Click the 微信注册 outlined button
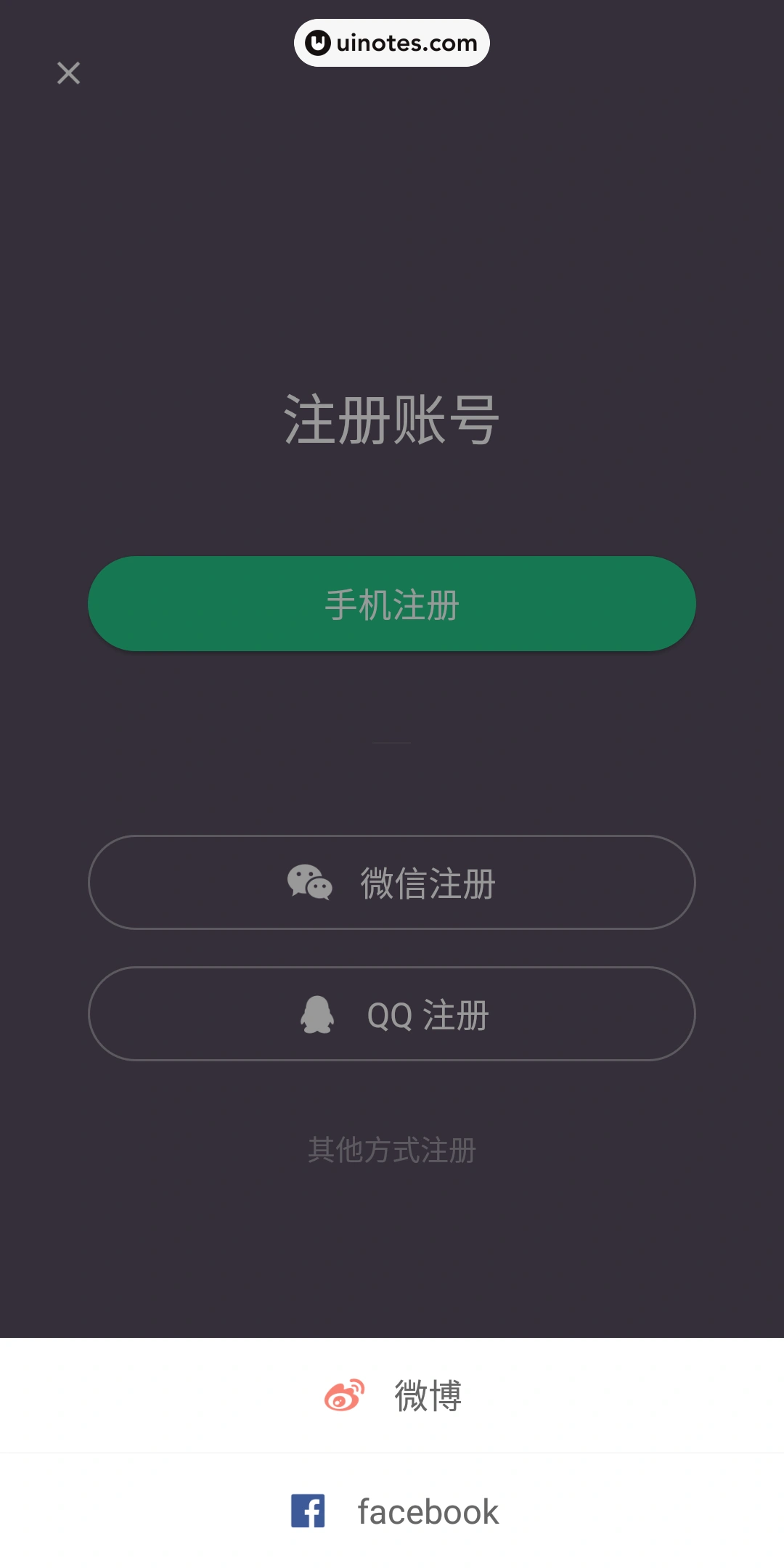 pos(392,882)
